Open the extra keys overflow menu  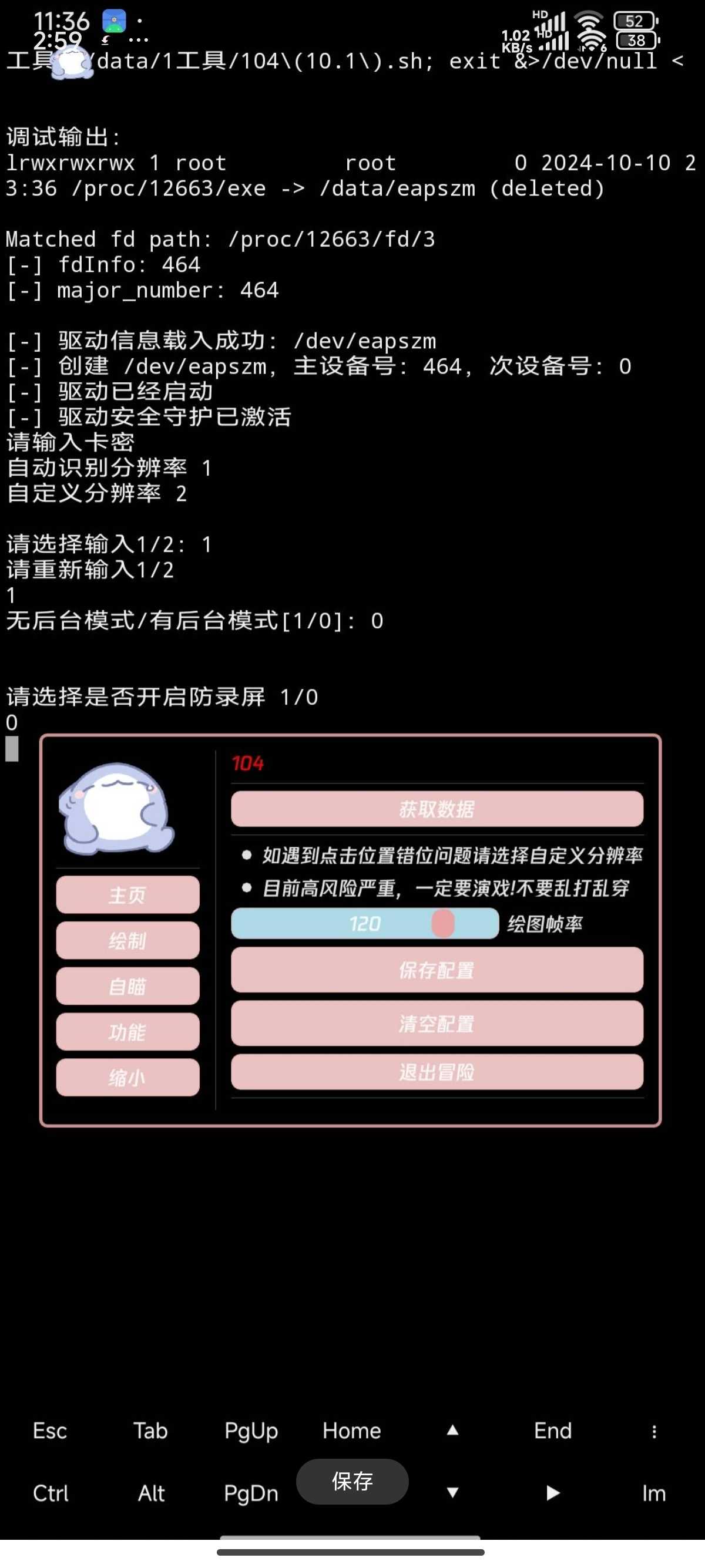pos(654,1431)
